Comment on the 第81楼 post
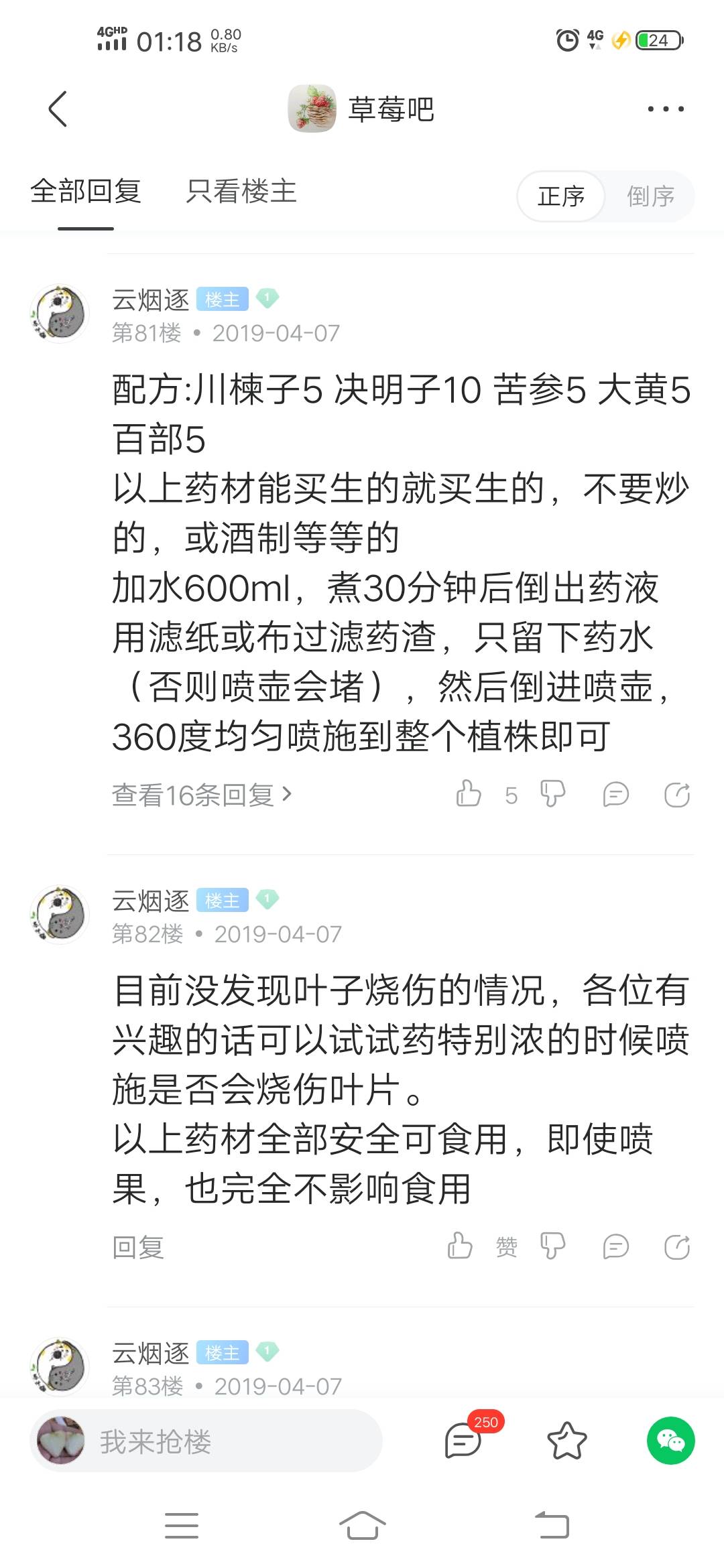Screen dimensions: 724x1568 click(x=615, y=795)
